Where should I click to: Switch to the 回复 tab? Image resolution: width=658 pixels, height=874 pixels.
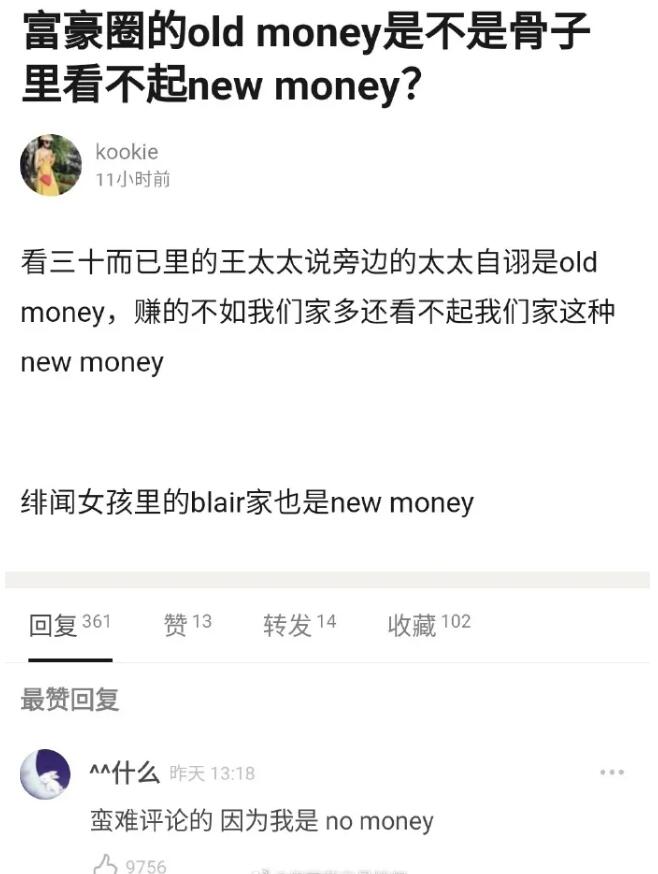click(69, 625)
